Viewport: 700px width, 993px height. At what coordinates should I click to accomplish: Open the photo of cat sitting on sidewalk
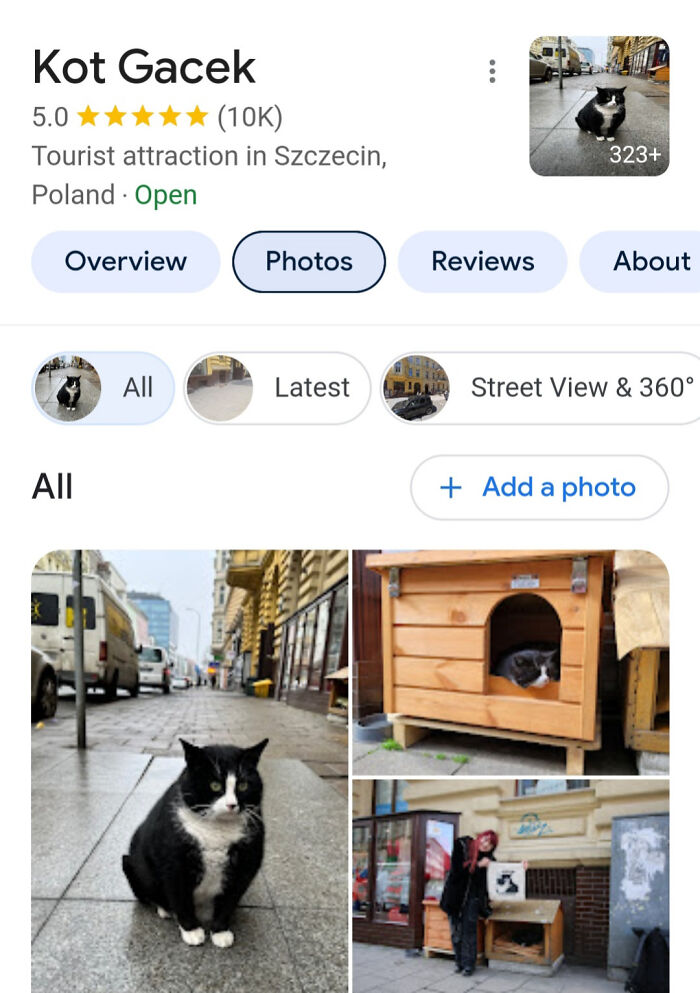(190, 770)
